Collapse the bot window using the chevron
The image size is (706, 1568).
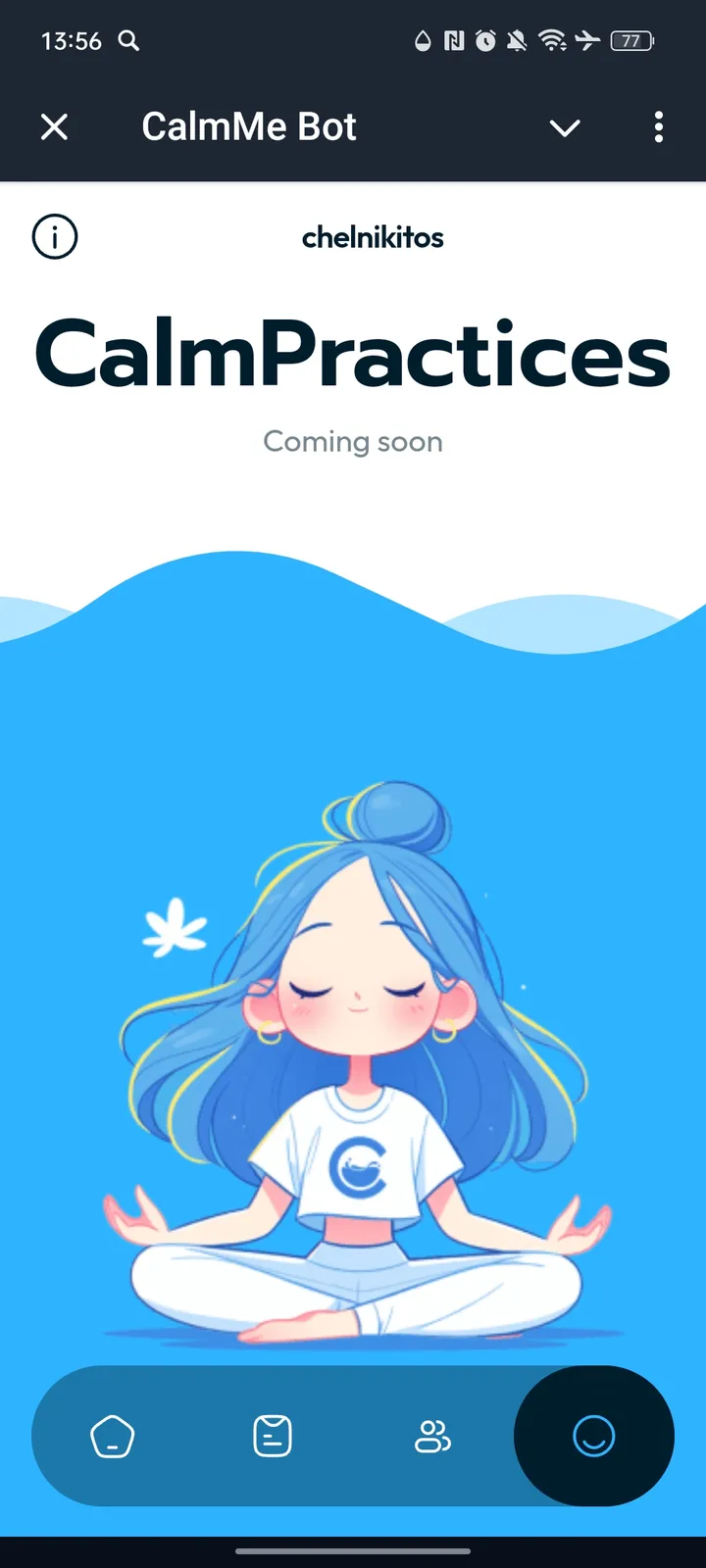[565, 128]
